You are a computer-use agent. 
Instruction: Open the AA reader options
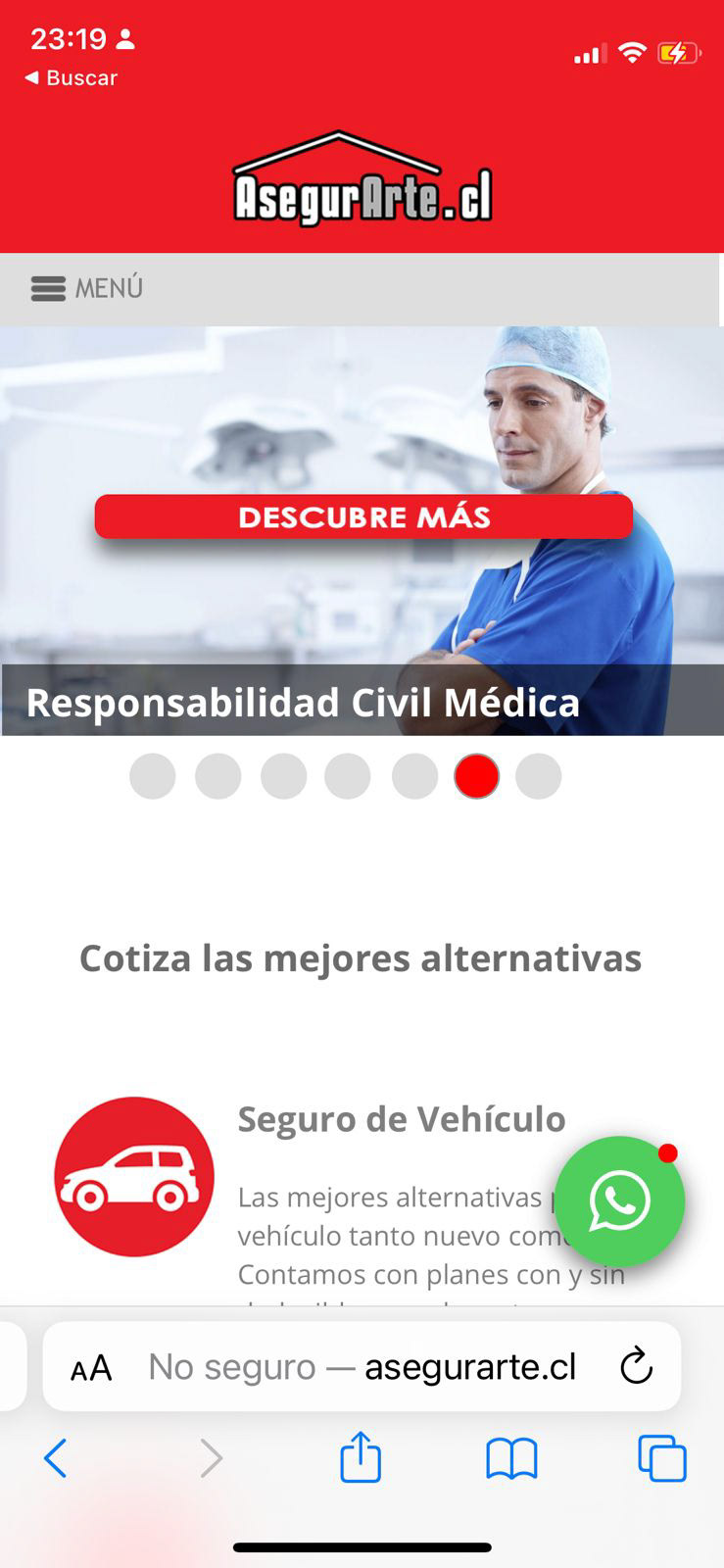[91, 1368]
